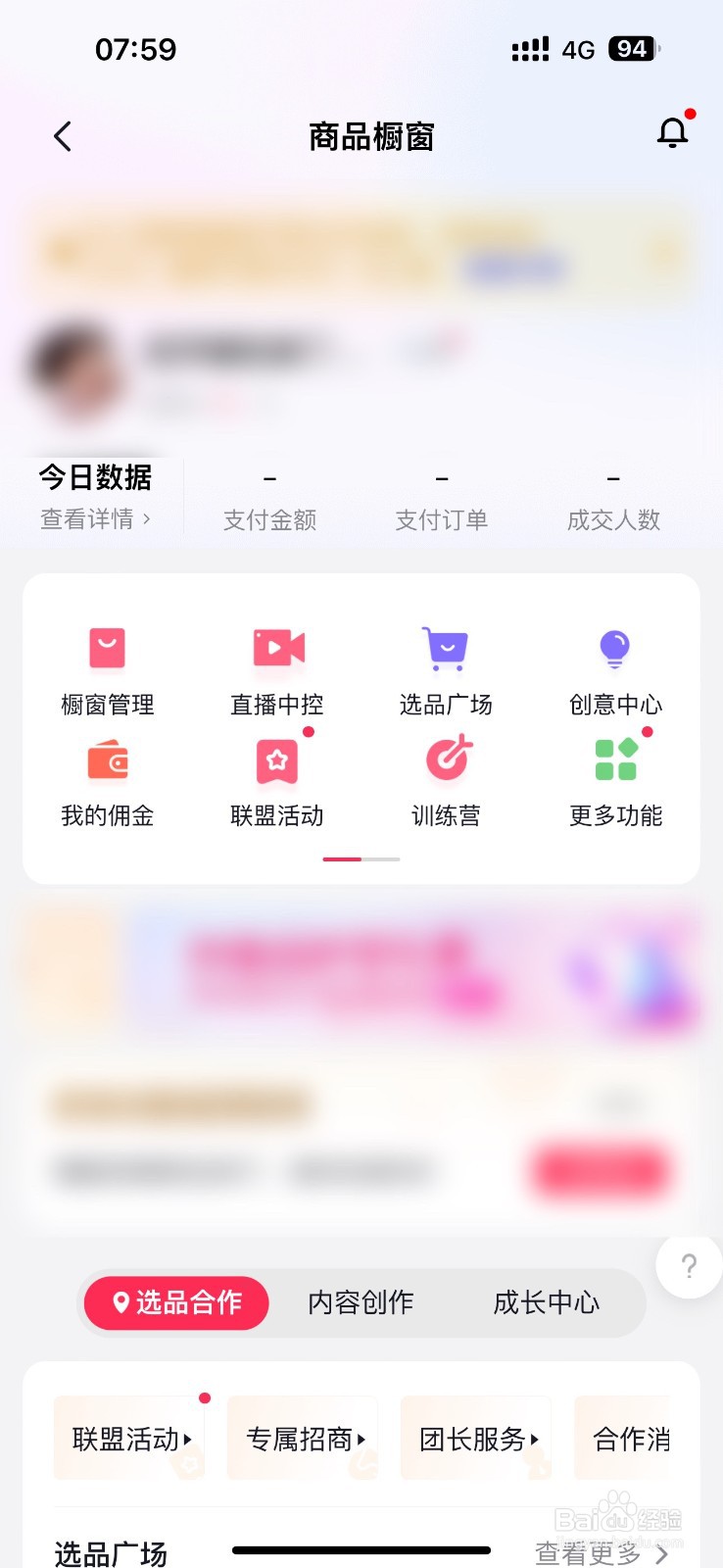
Task: Open the 联盟活动 badge icon
Action: (276, 759)
